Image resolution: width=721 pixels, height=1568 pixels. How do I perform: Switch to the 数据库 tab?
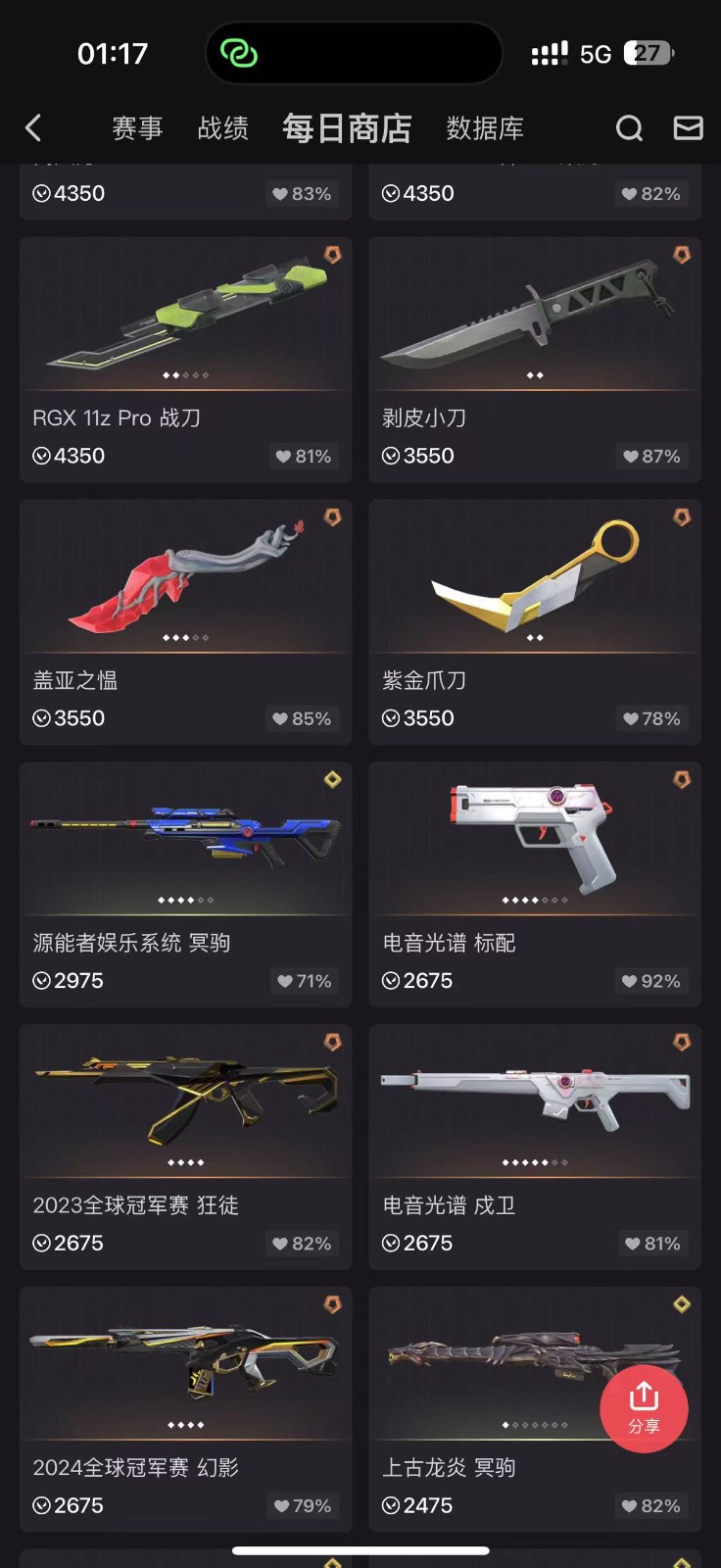[x=485, y=128]
